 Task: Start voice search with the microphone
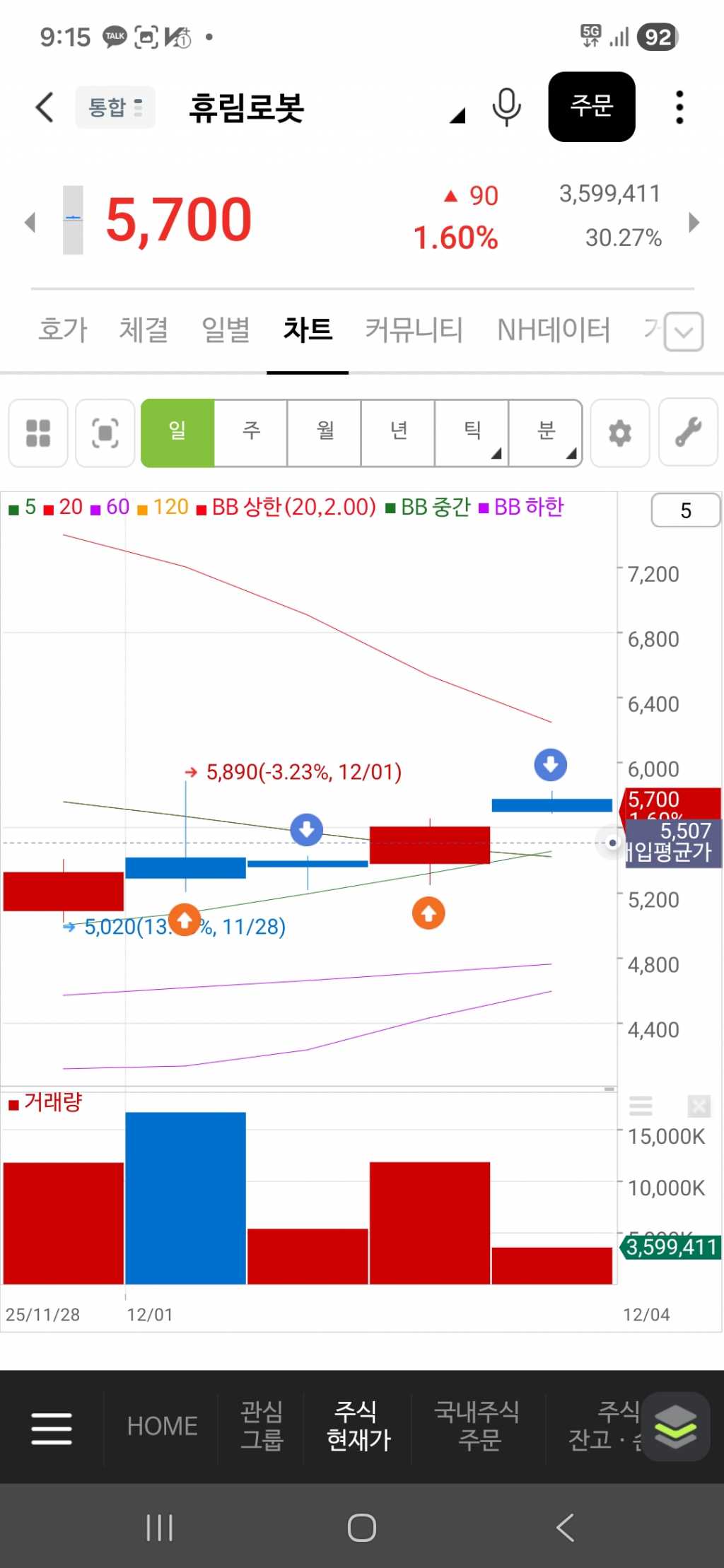[506, 107]
